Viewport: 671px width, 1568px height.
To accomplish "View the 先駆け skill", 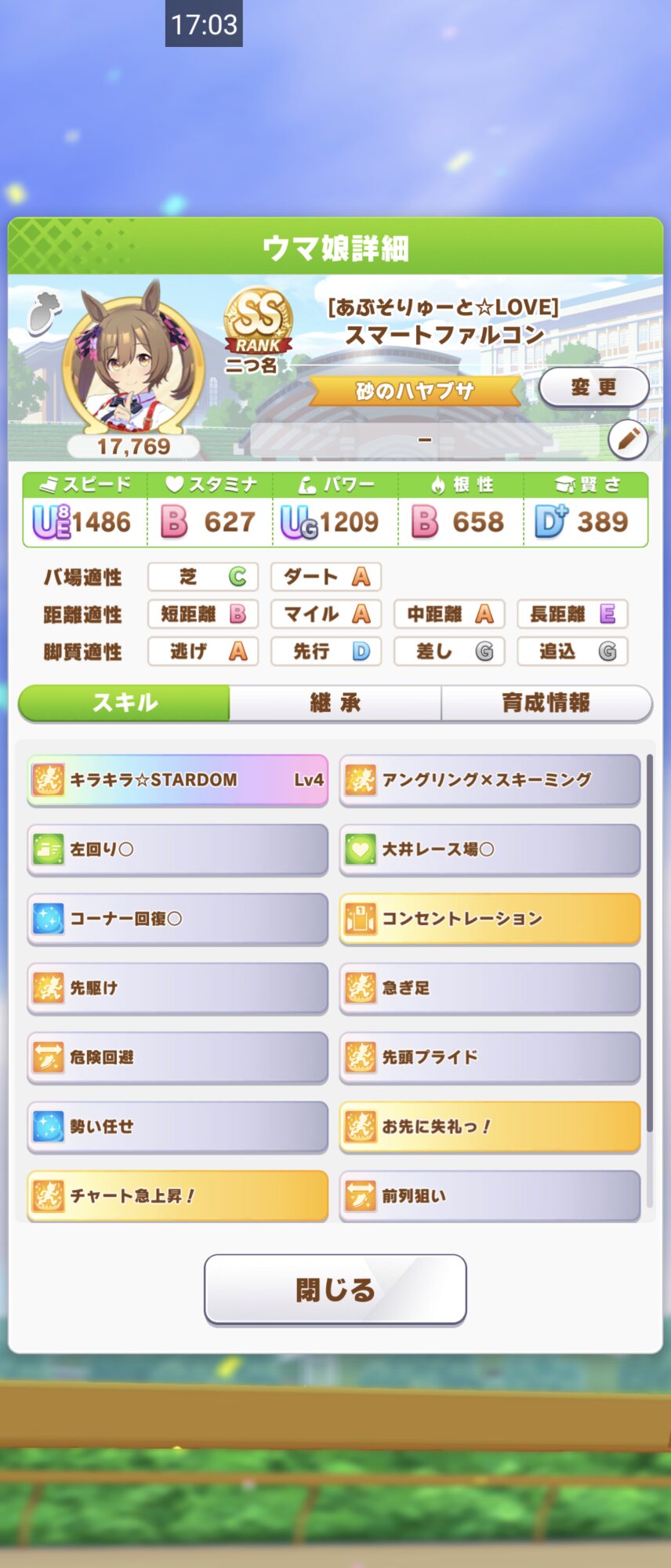I will (178, 988).
